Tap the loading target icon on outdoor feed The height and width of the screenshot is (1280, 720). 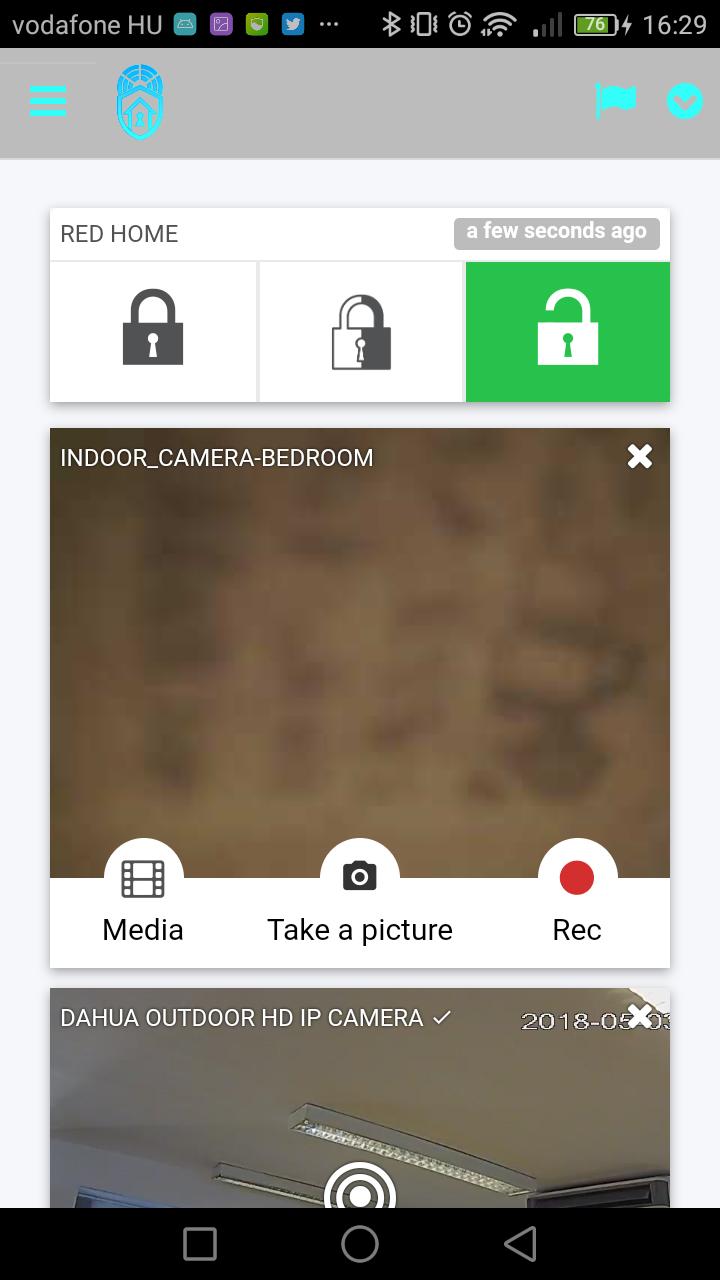(x=360, y=1193)
